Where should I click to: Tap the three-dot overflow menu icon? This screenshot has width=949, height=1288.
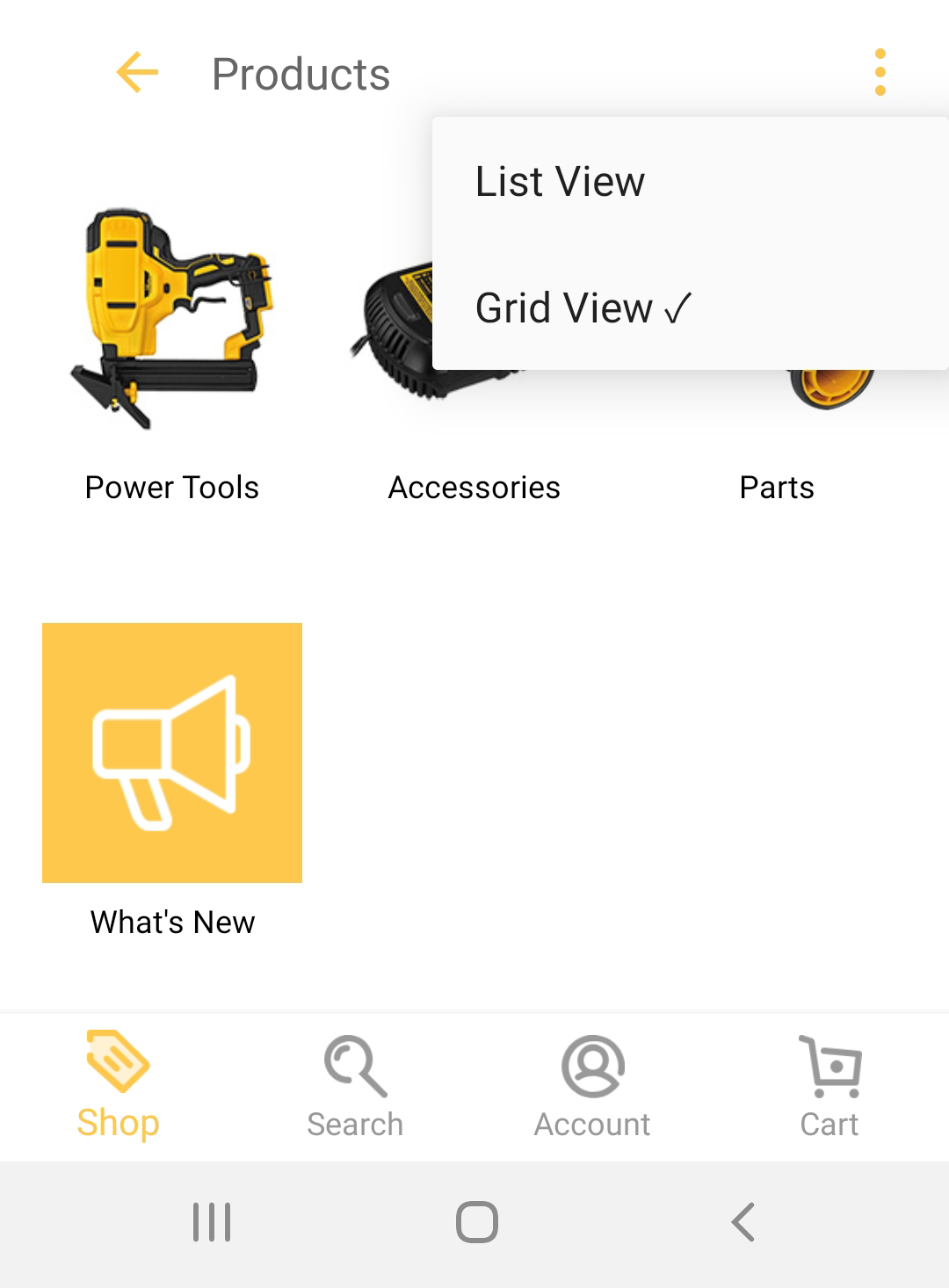(880, 72)
